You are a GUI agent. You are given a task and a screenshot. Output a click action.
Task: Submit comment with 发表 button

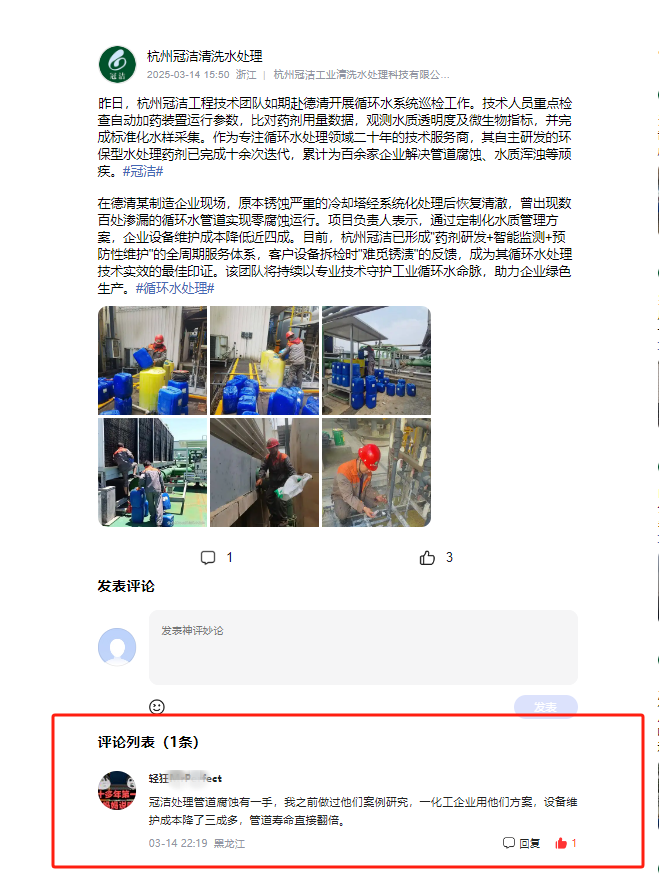[545, 706]
